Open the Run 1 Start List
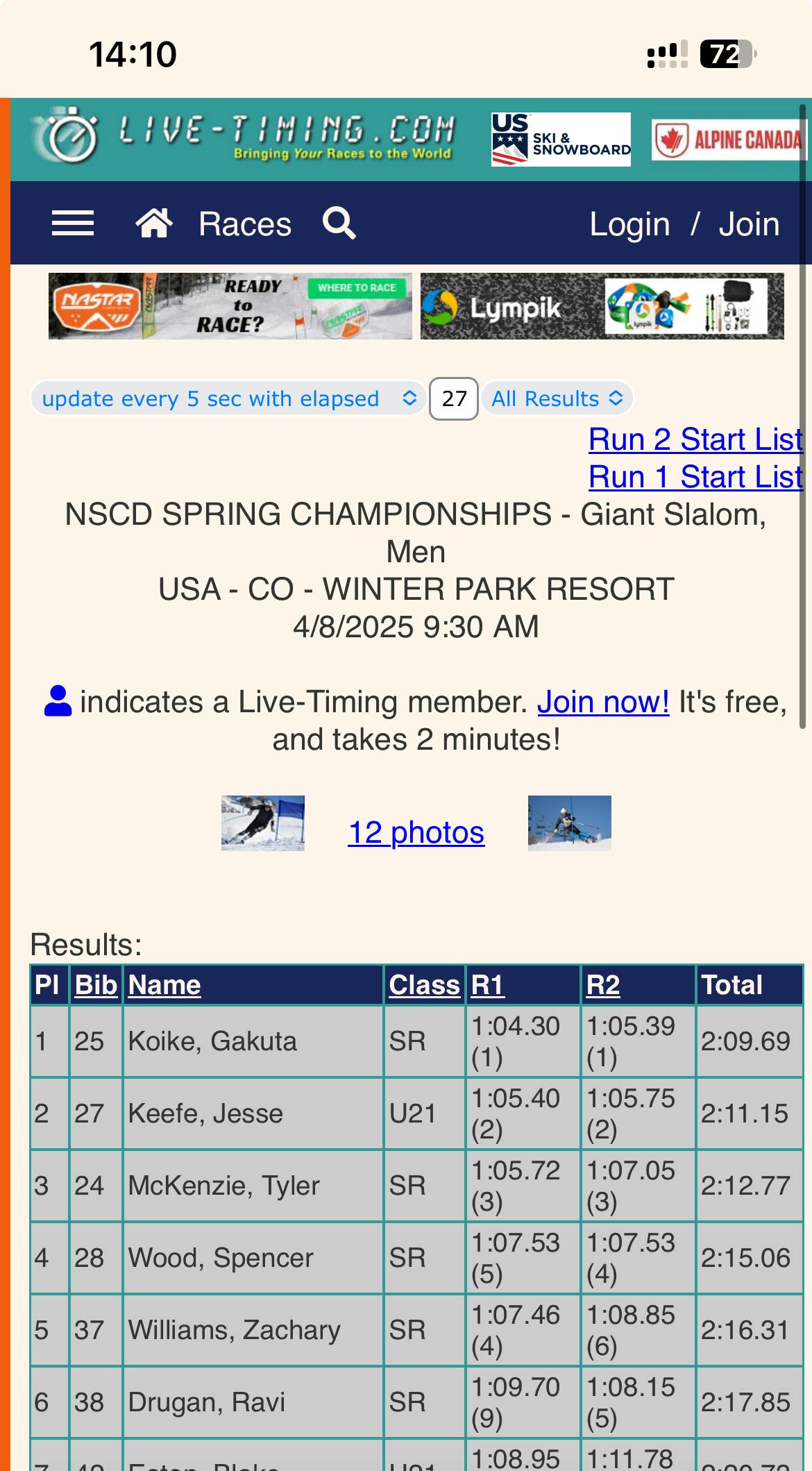The image size is (812, 1471). (695, 476)
